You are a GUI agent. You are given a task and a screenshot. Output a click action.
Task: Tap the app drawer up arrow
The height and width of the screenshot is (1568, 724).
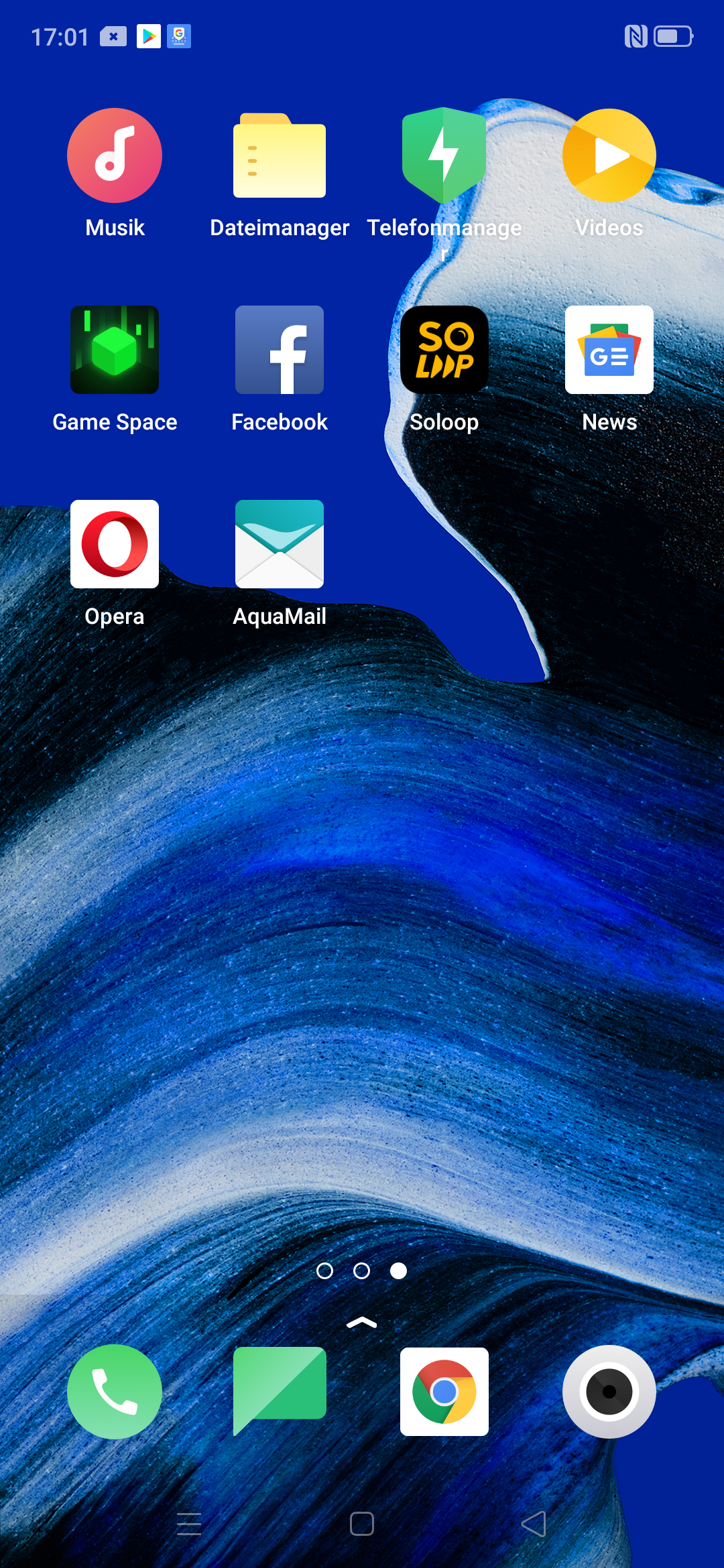(x=362, y=1323)
